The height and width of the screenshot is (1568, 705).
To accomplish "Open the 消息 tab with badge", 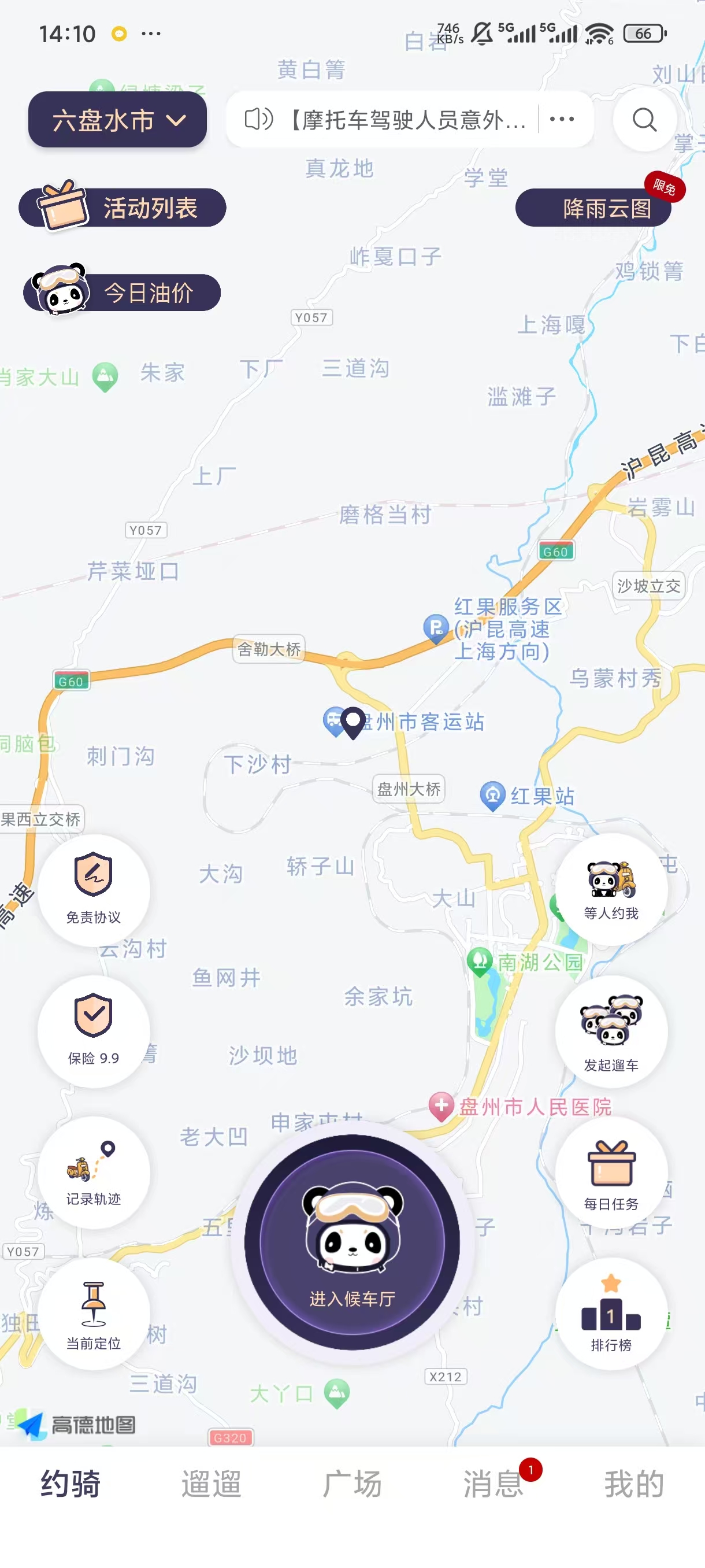I will (494, 1484).
